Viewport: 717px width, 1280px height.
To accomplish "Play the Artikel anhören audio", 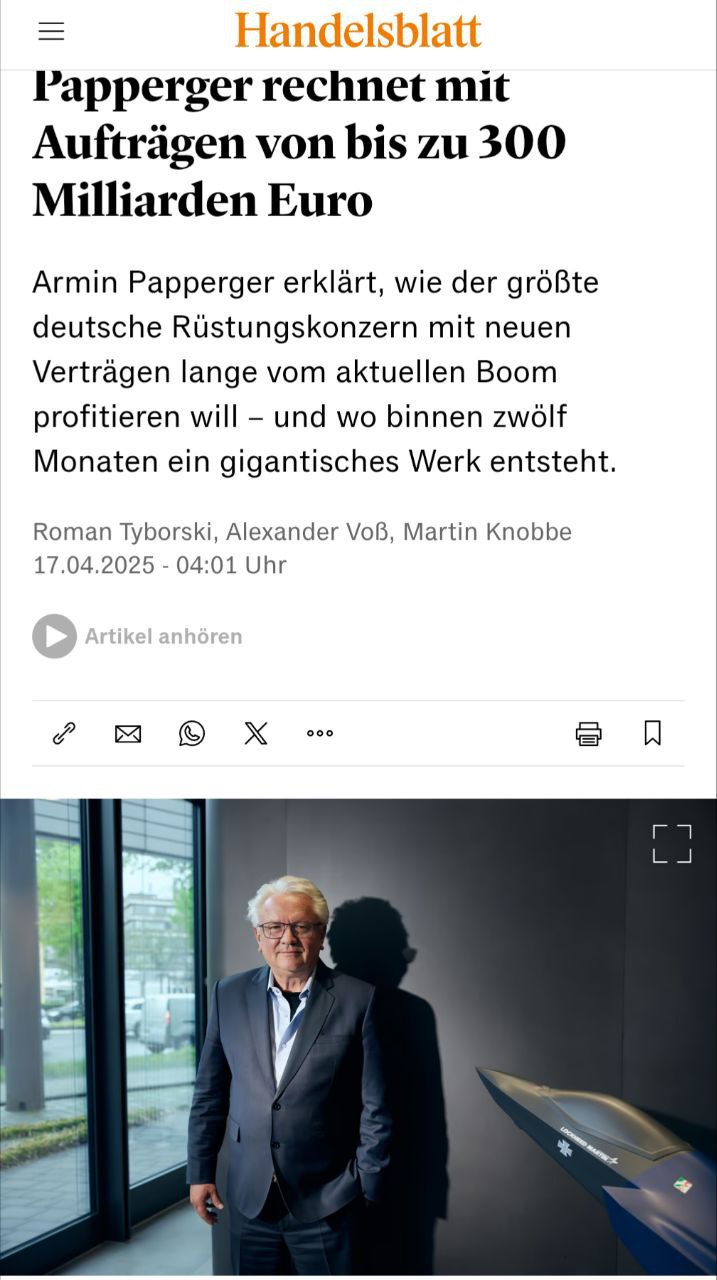I will [54, 636].
